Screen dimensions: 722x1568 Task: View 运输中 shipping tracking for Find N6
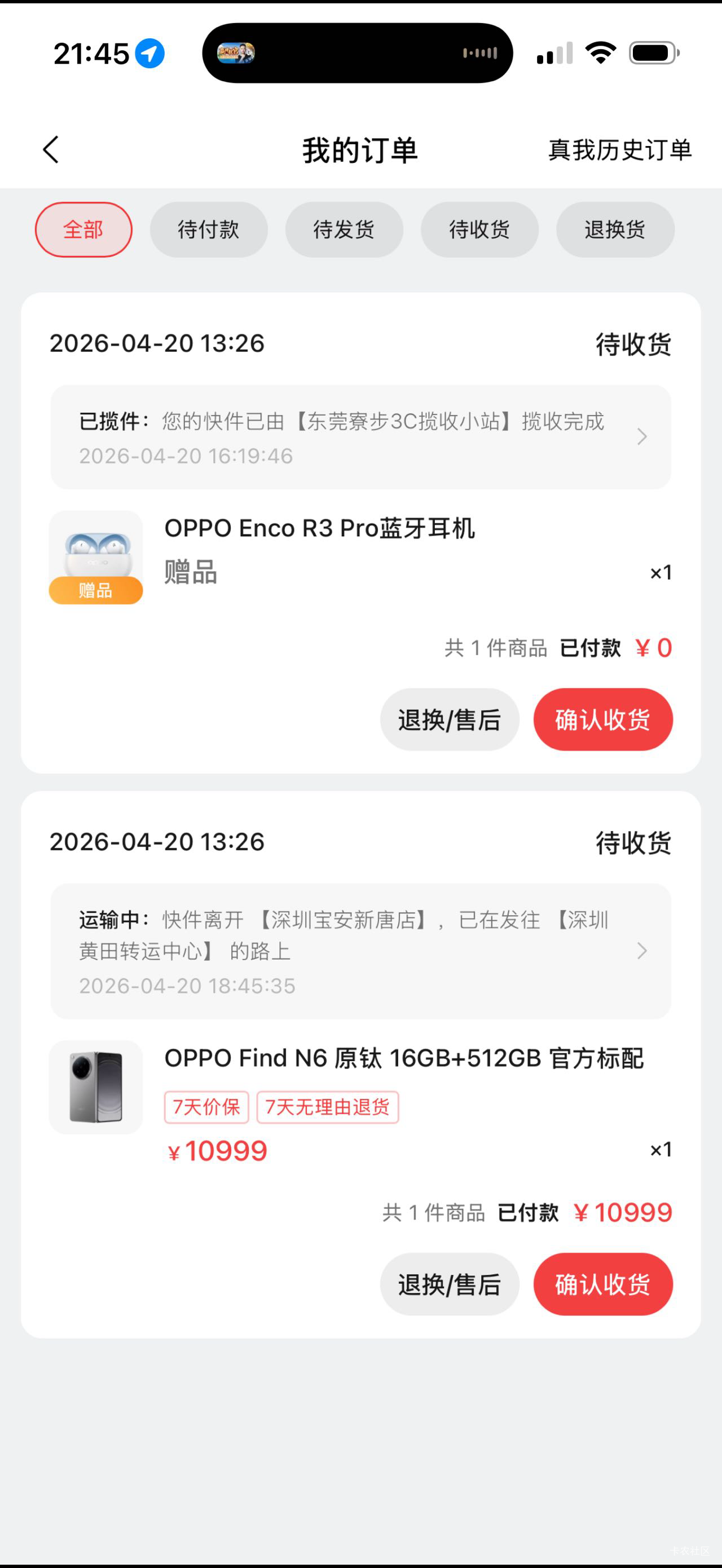click(360, 951)
